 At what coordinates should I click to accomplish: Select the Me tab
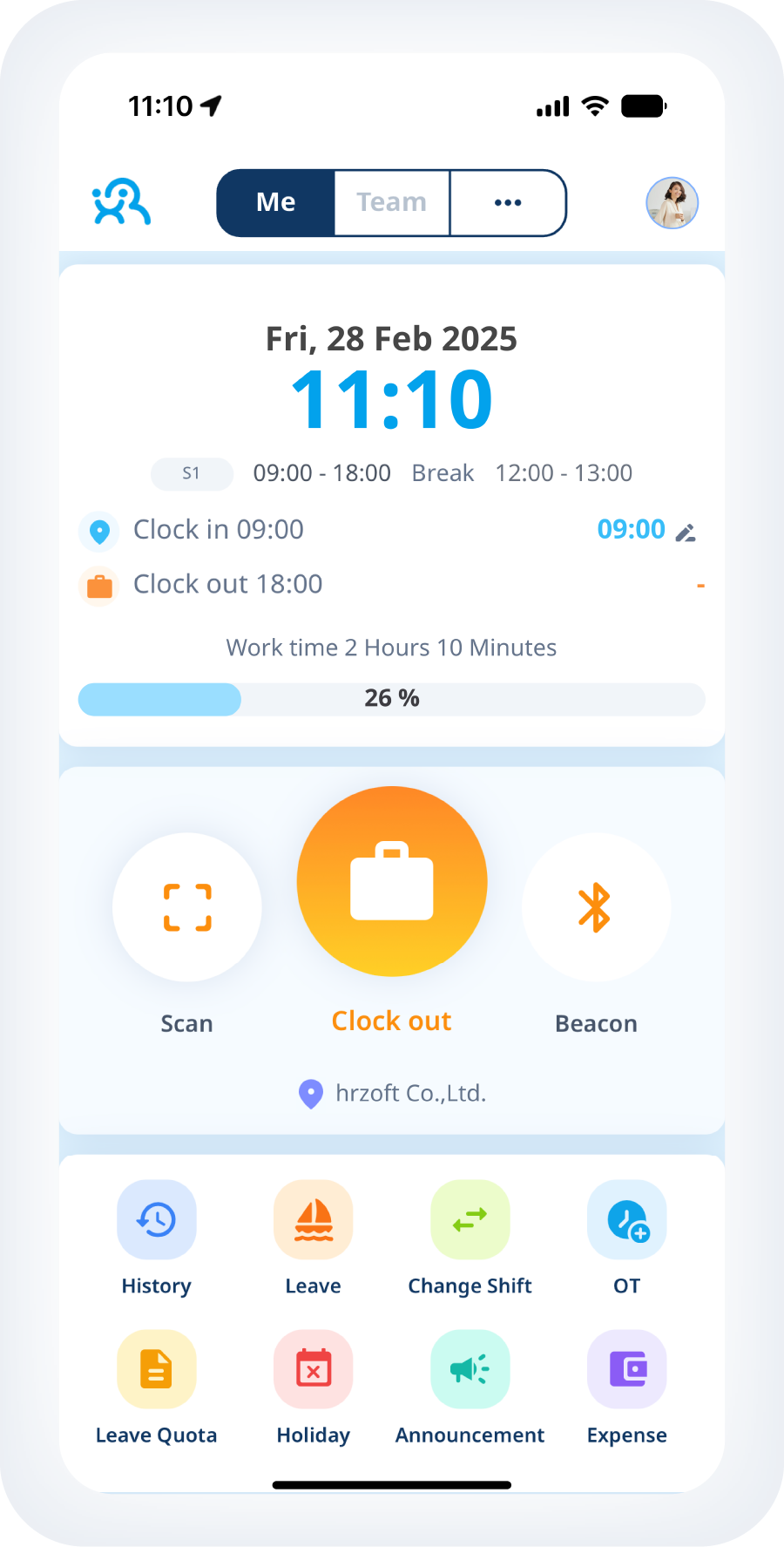[x=276, y=202]
